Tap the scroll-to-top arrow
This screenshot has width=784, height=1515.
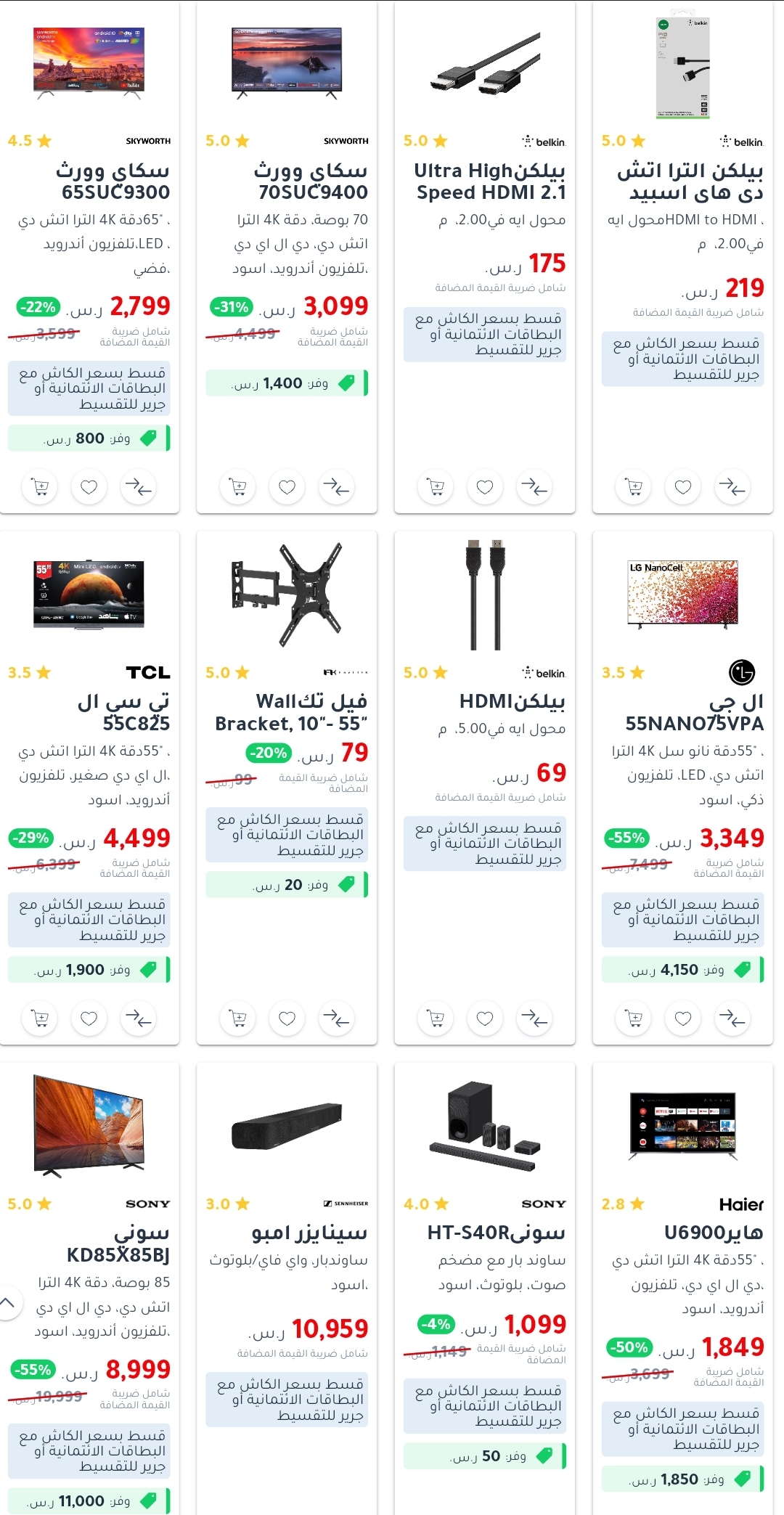tap(7, 1302)
